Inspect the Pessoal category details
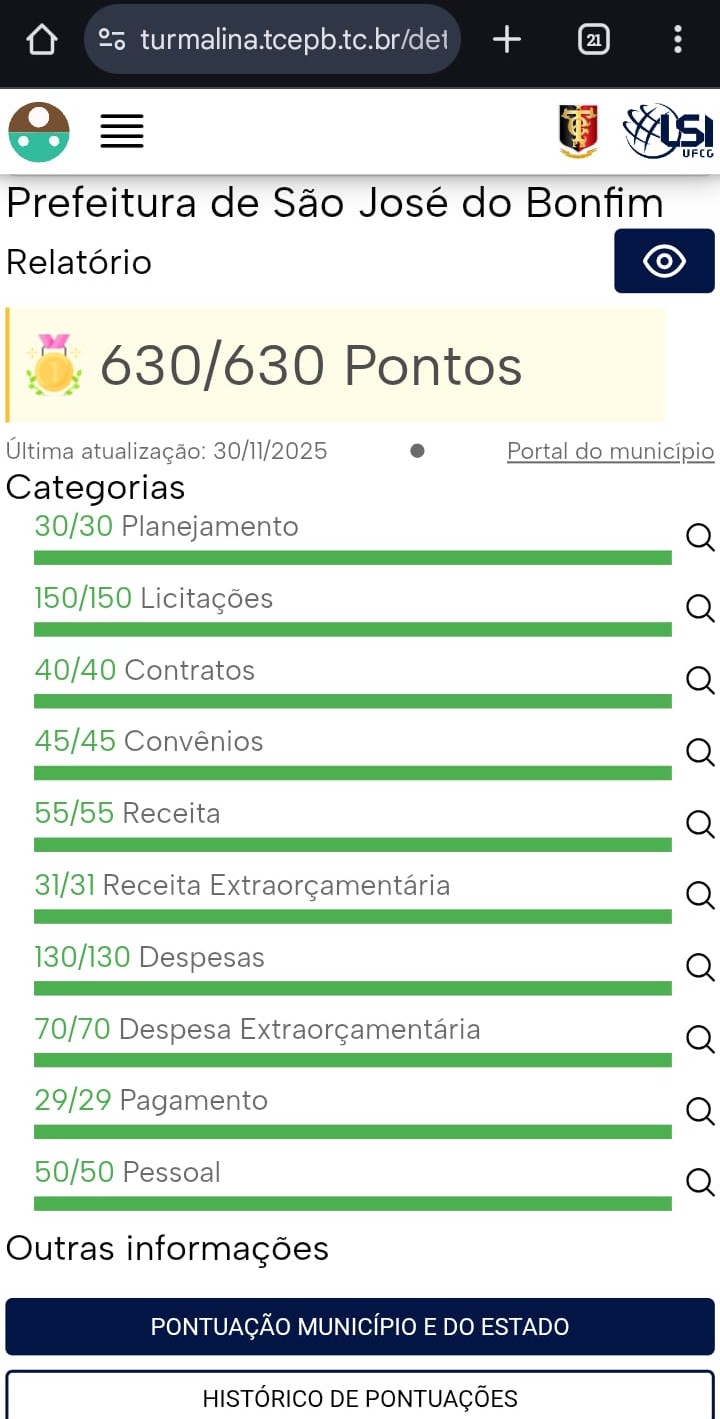The width and height of the screenshot is (720, 1419). [x=700, y=1182]
